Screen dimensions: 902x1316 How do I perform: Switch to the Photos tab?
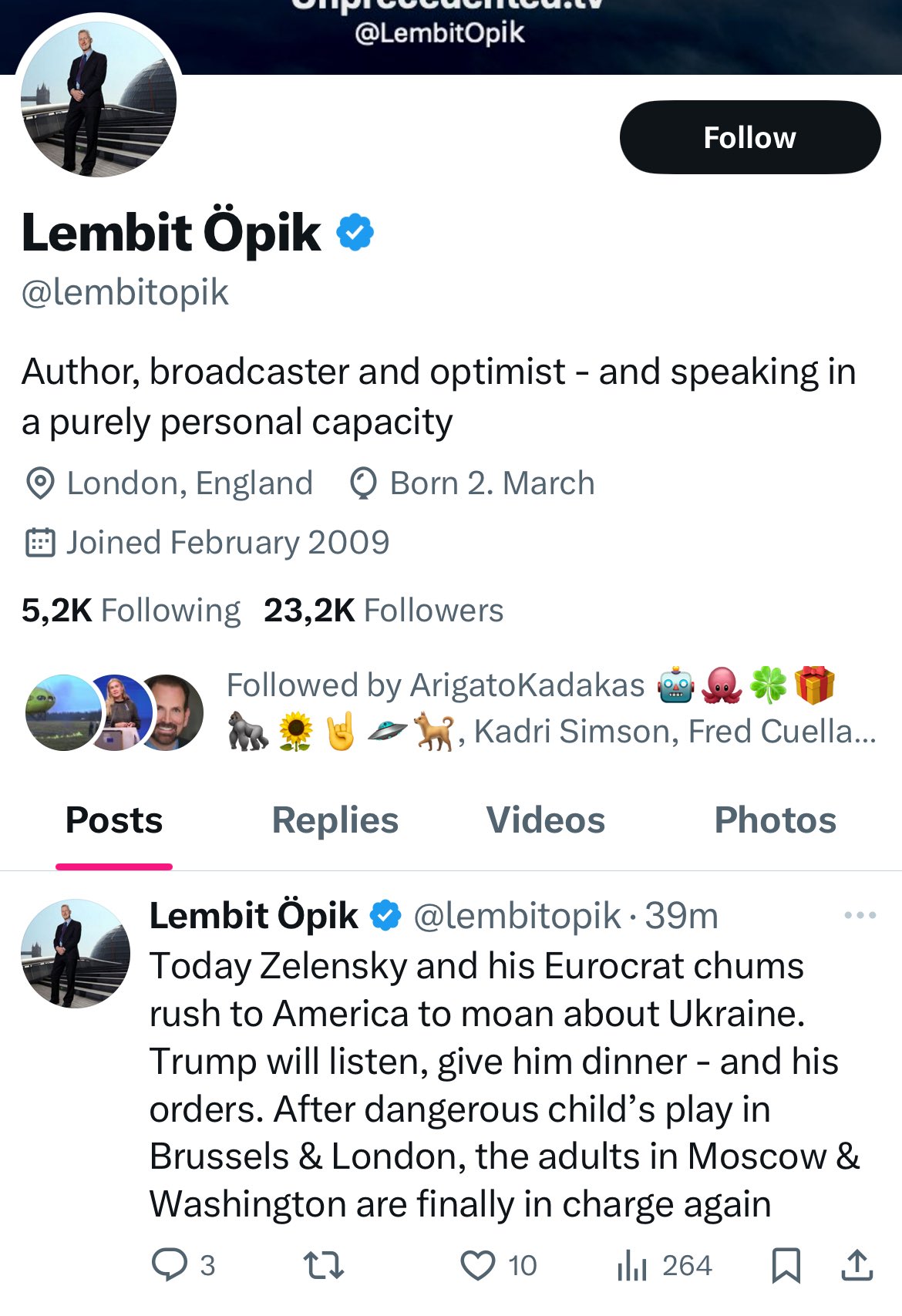point(775,820)
